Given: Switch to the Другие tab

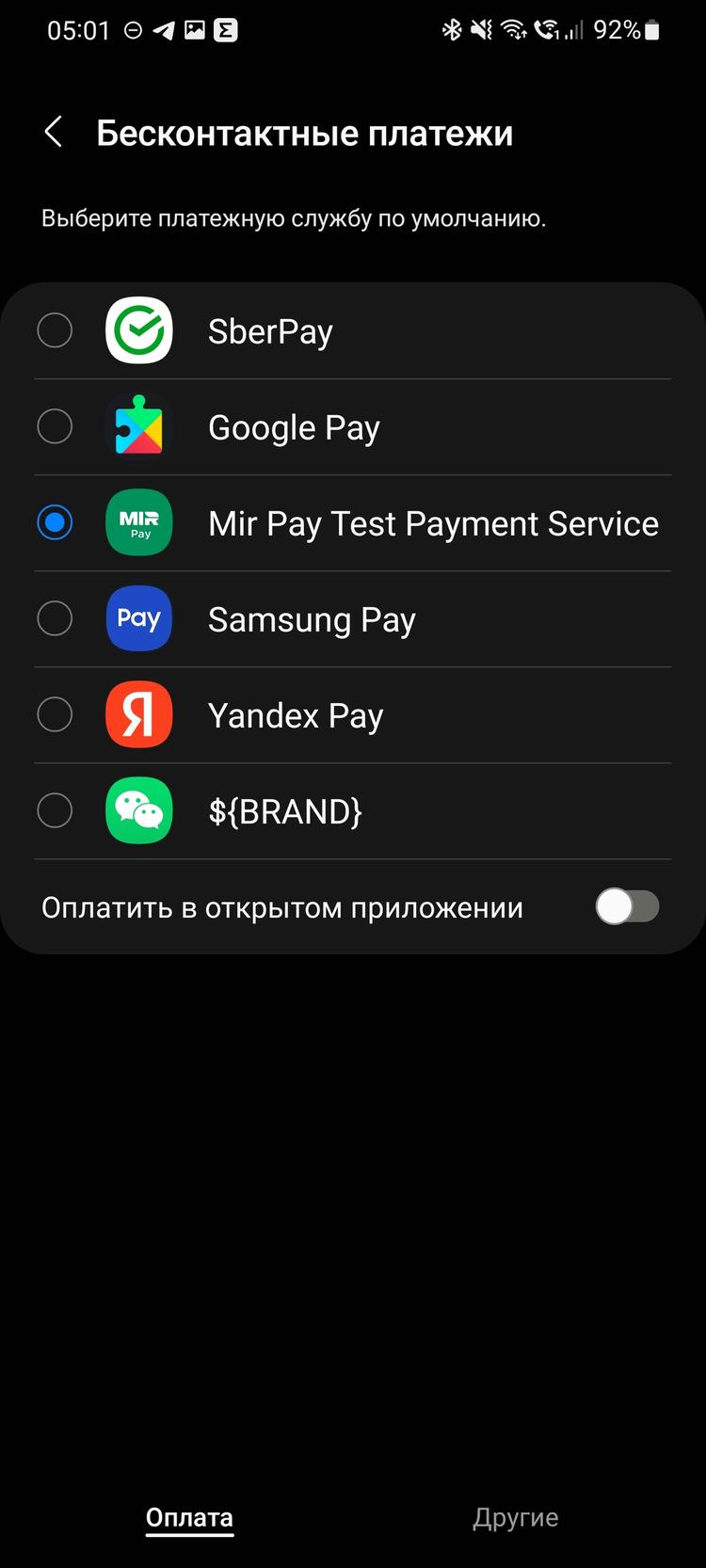Looking at the screenshot, I should tap(515, 1517).
